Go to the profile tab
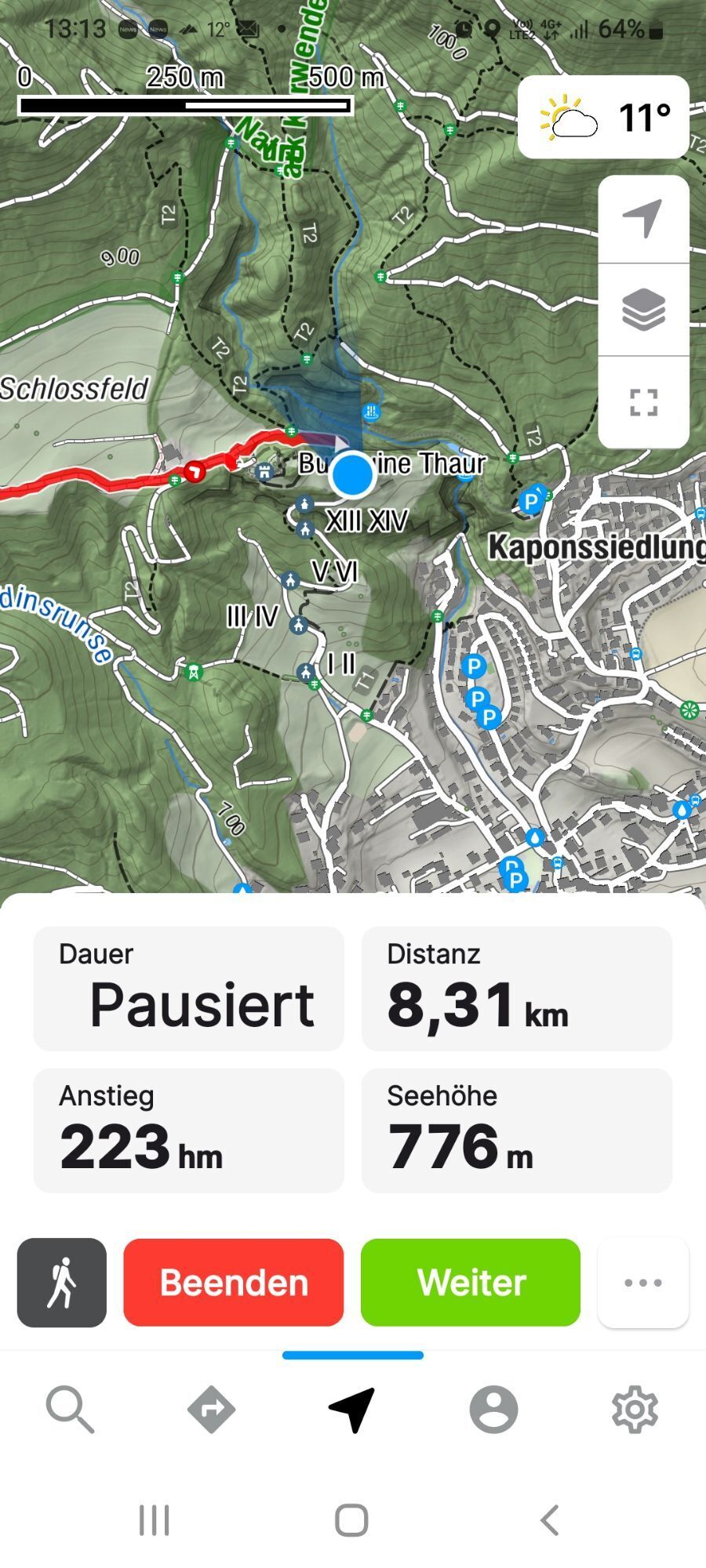The width and height of the screenshot is (706, 1568). coord(493,1410)
